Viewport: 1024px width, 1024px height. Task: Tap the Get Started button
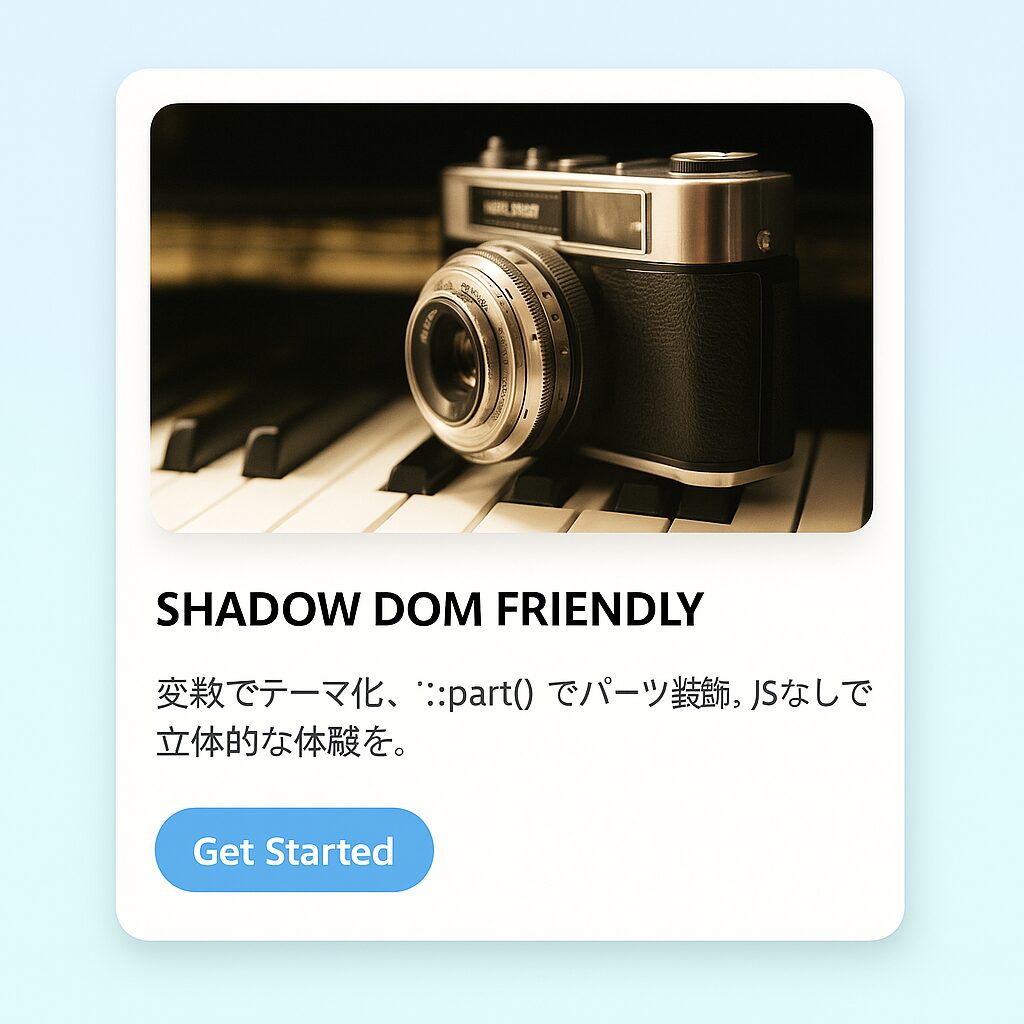[294, 850]
